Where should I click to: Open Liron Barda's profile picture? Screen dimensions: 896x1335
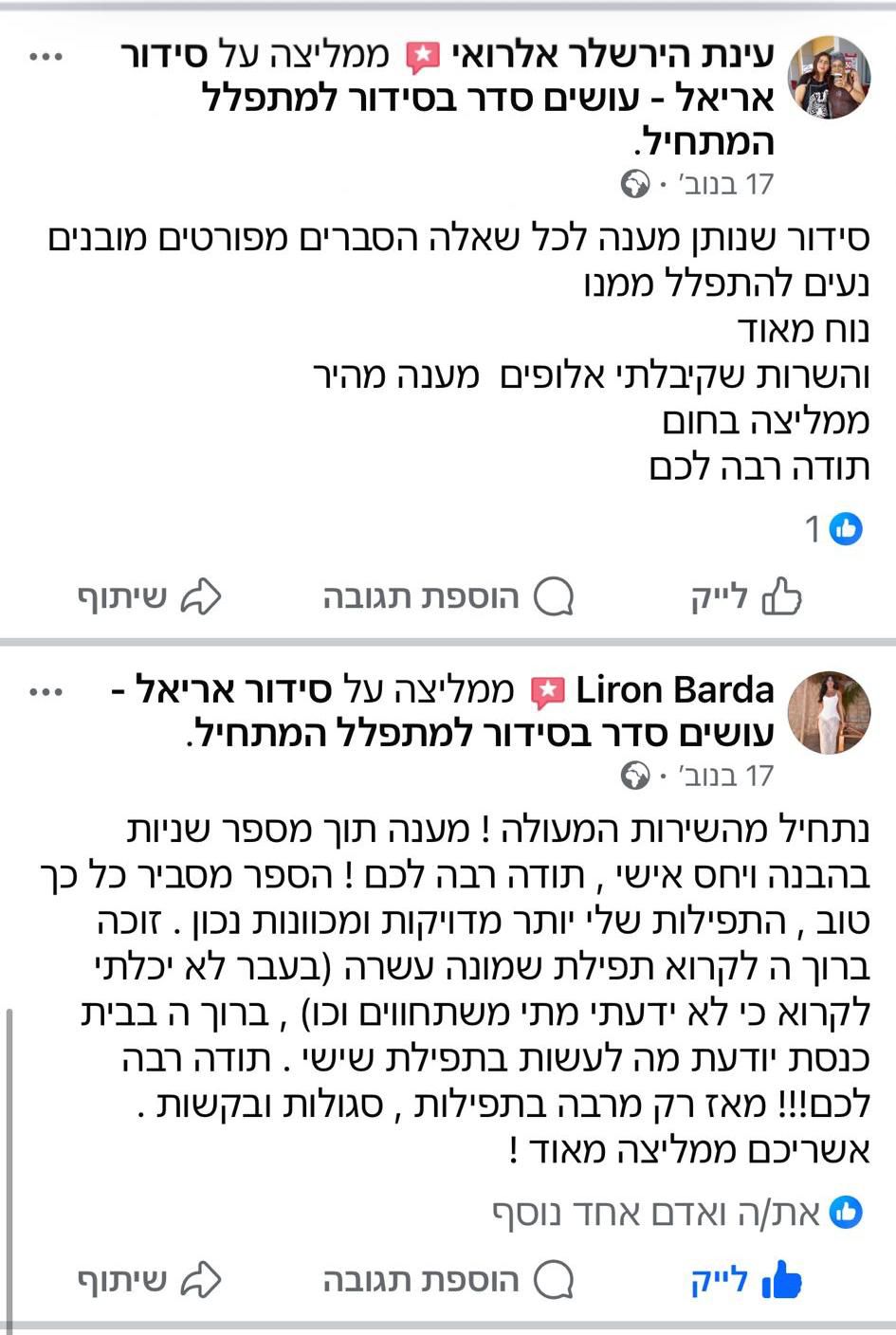(x=829, y=712)
